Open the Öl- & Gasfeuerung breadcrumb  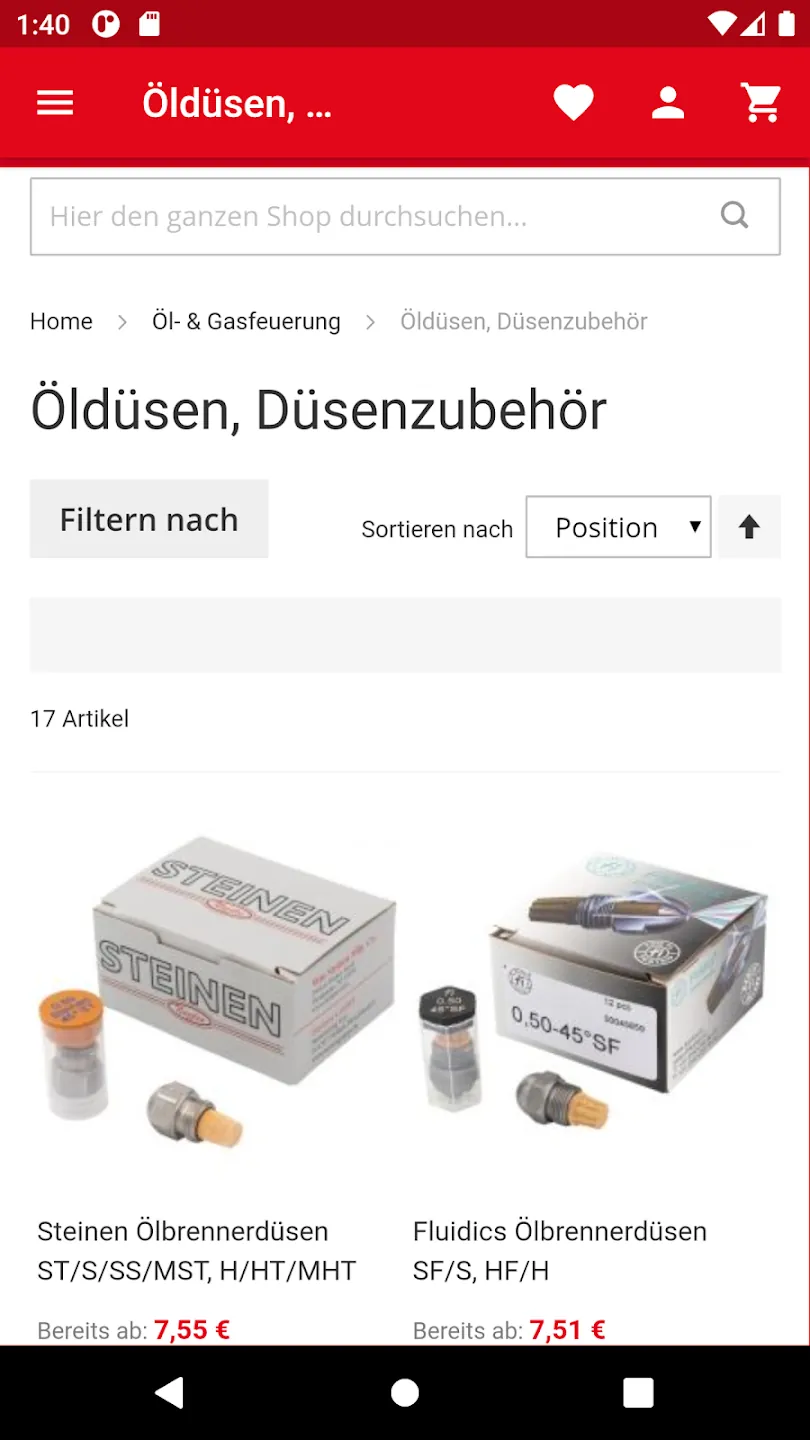pos(246,321)
